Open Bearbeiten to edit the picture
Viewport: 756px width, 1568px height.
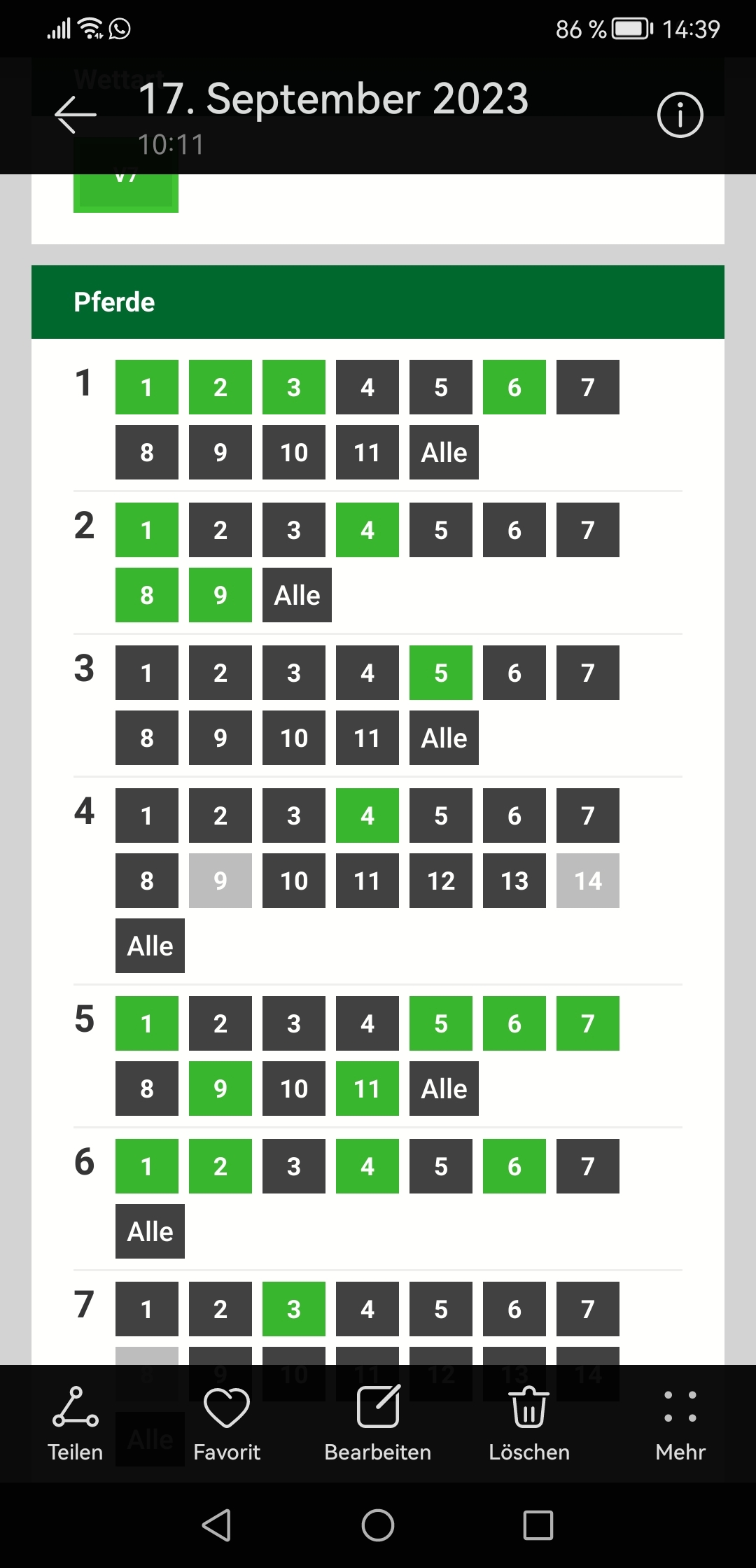[378, 1424]
